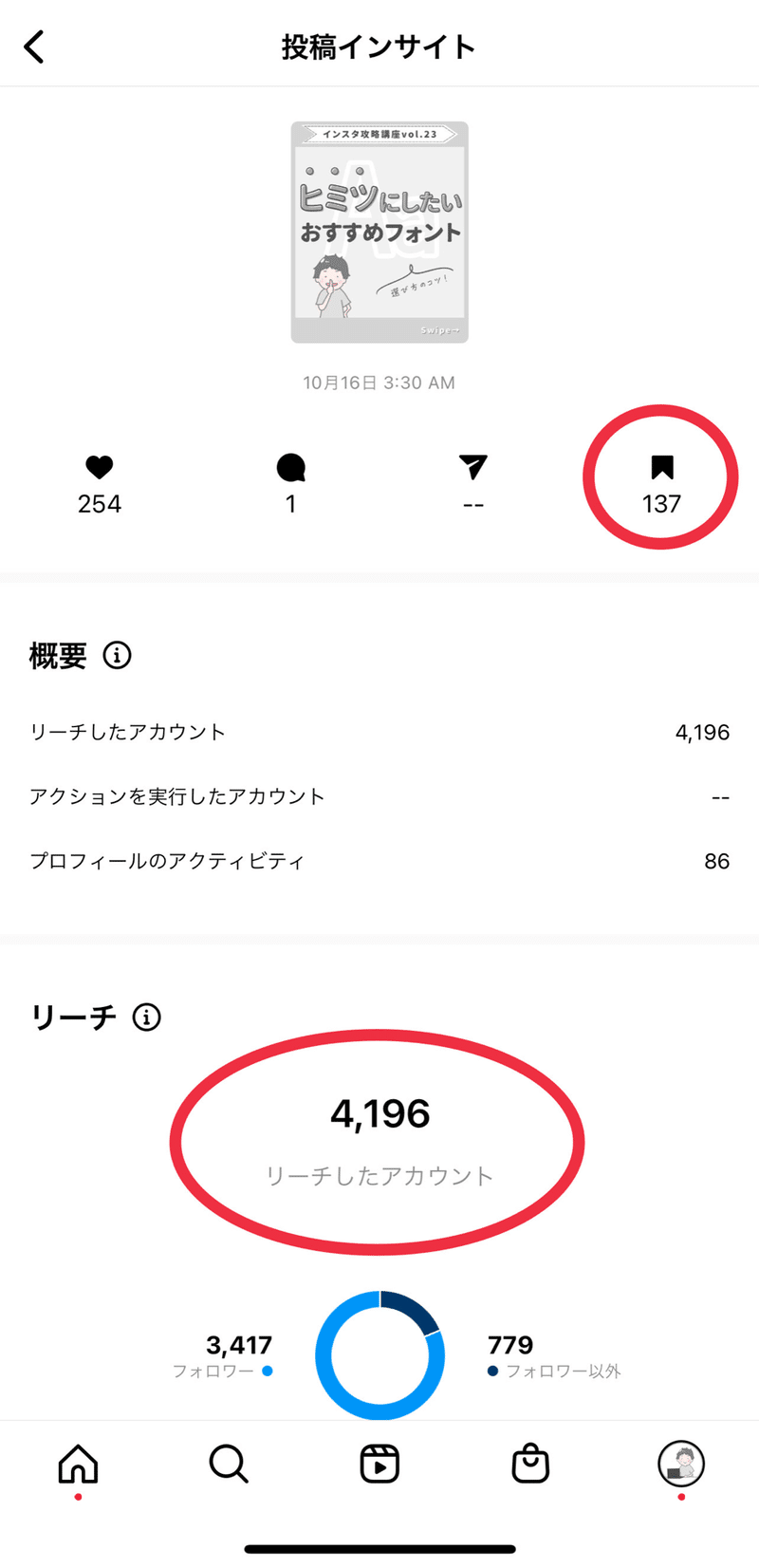Open the Search tab
The image size is (759, 1568).
tap(229, 1464)
